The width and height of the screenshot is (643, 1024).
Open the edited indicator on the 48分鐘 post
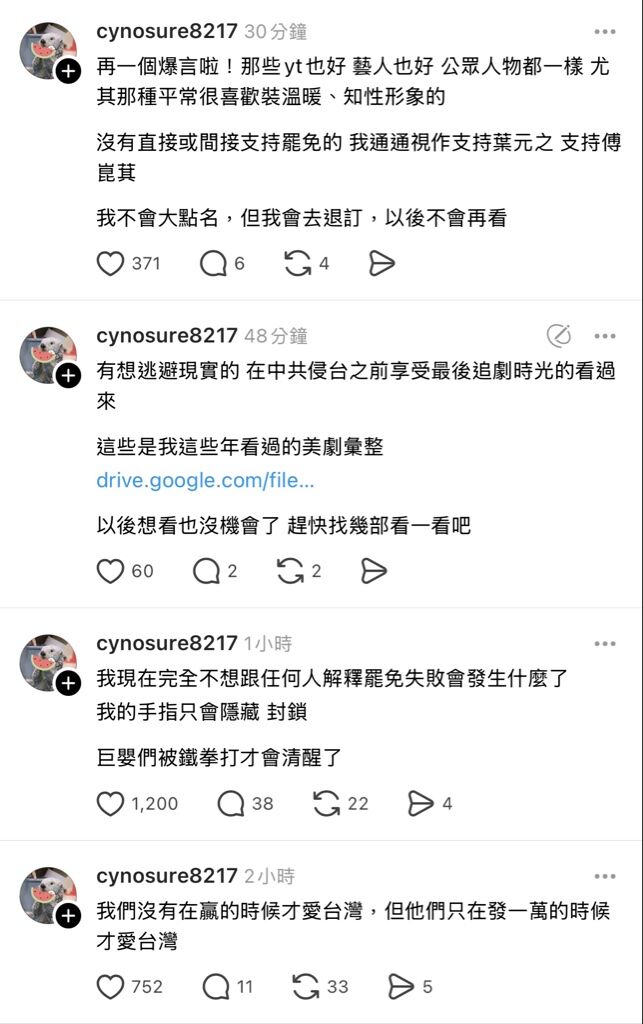(x=559, y=335)
